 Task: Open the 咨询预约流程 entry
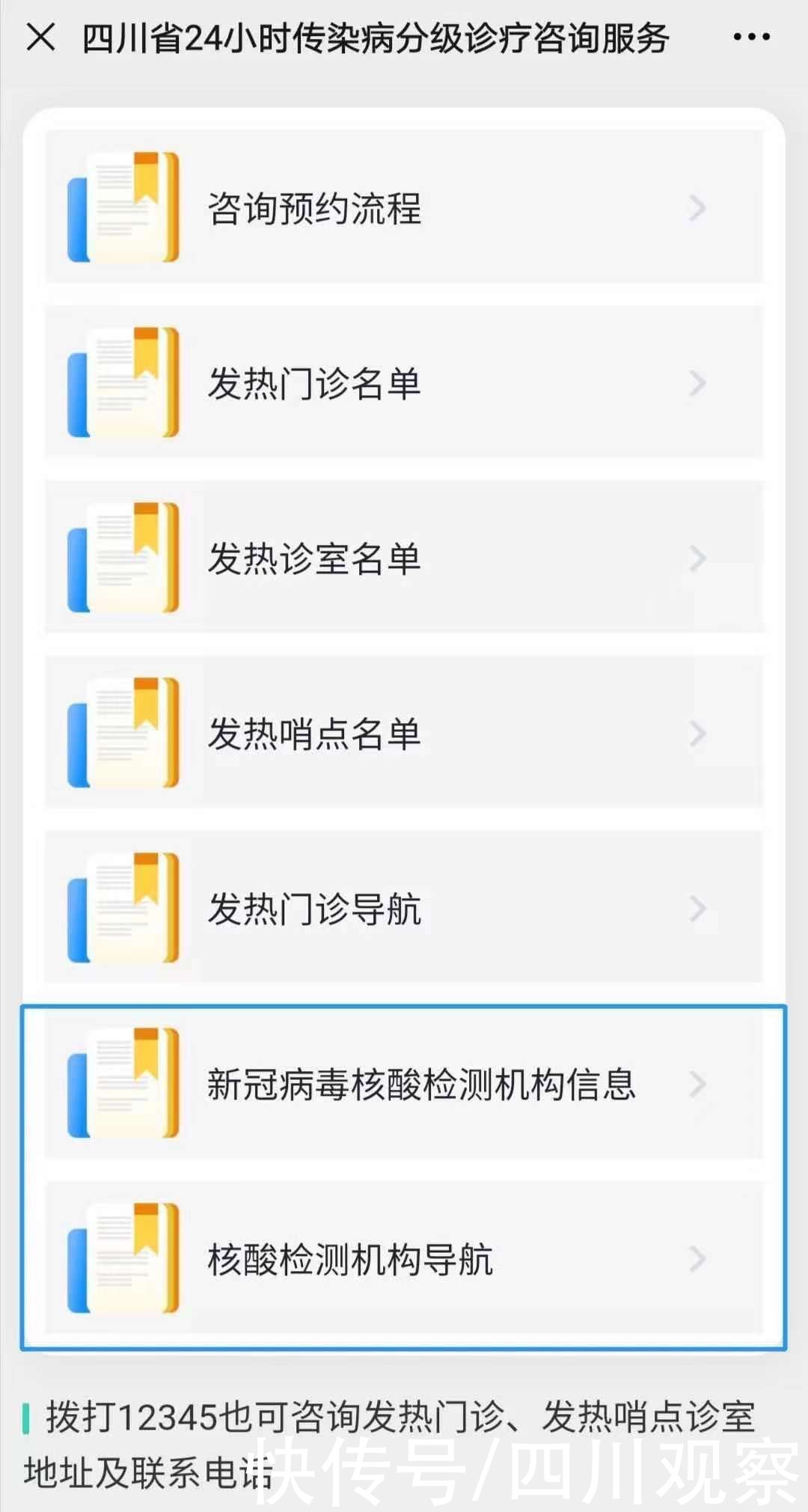click(x=404, y=207)
